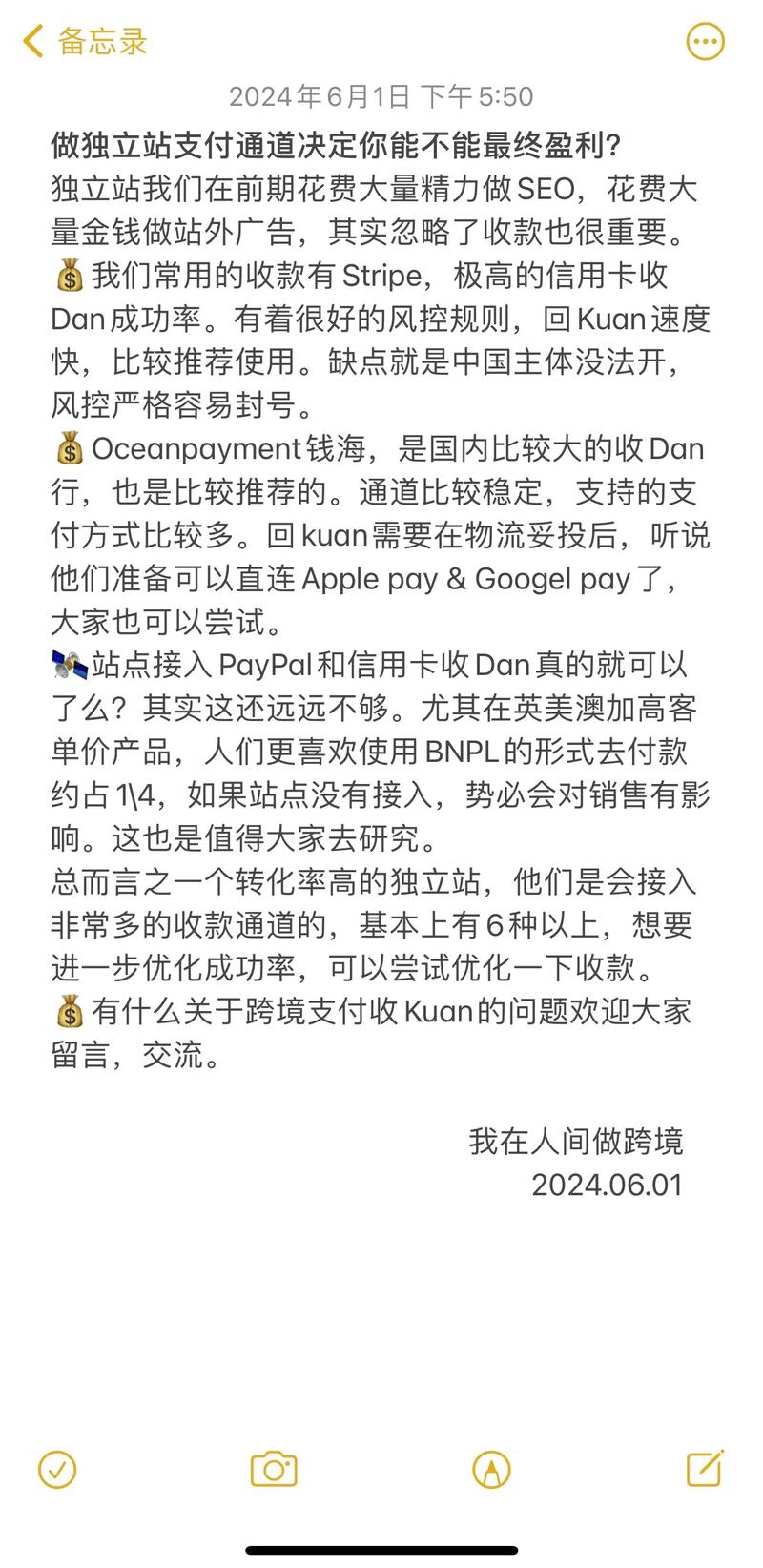Screen dimensions: 763x1568
Task: Open the camera attachment option
Action: [x=274, y=1470]
